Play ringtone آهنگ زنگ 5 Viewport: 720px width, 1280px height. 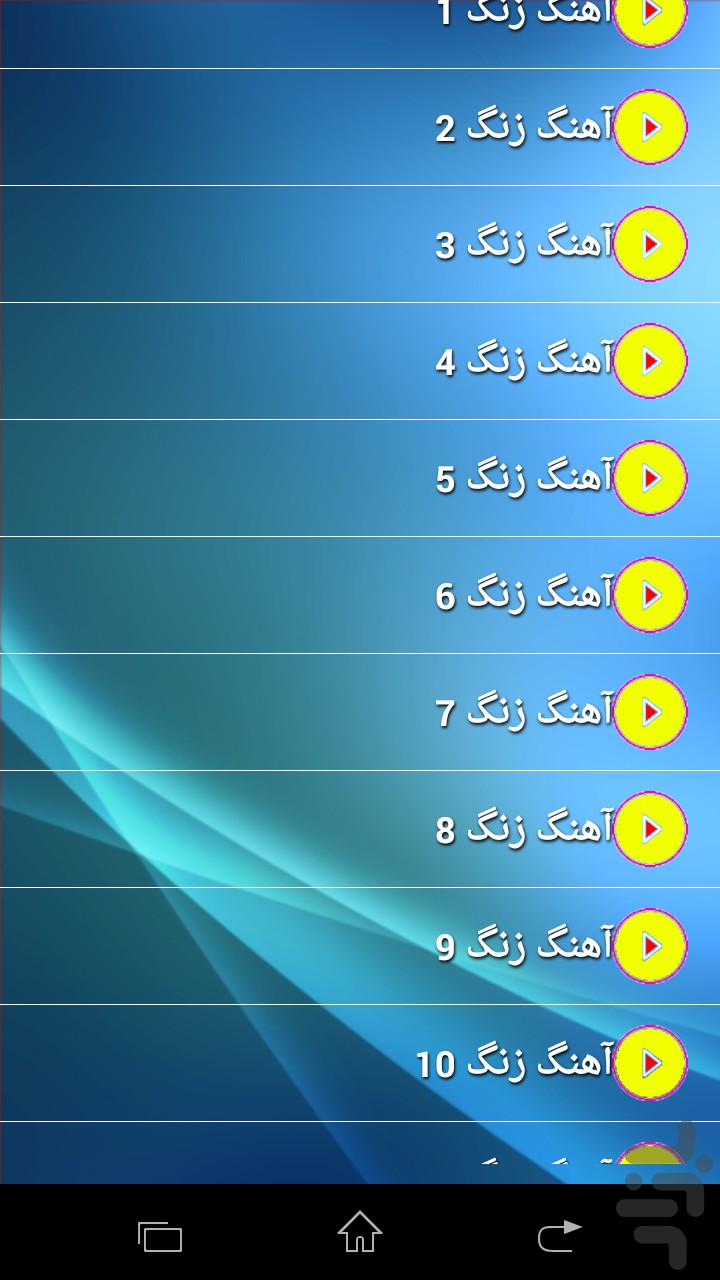pos(650,478)
